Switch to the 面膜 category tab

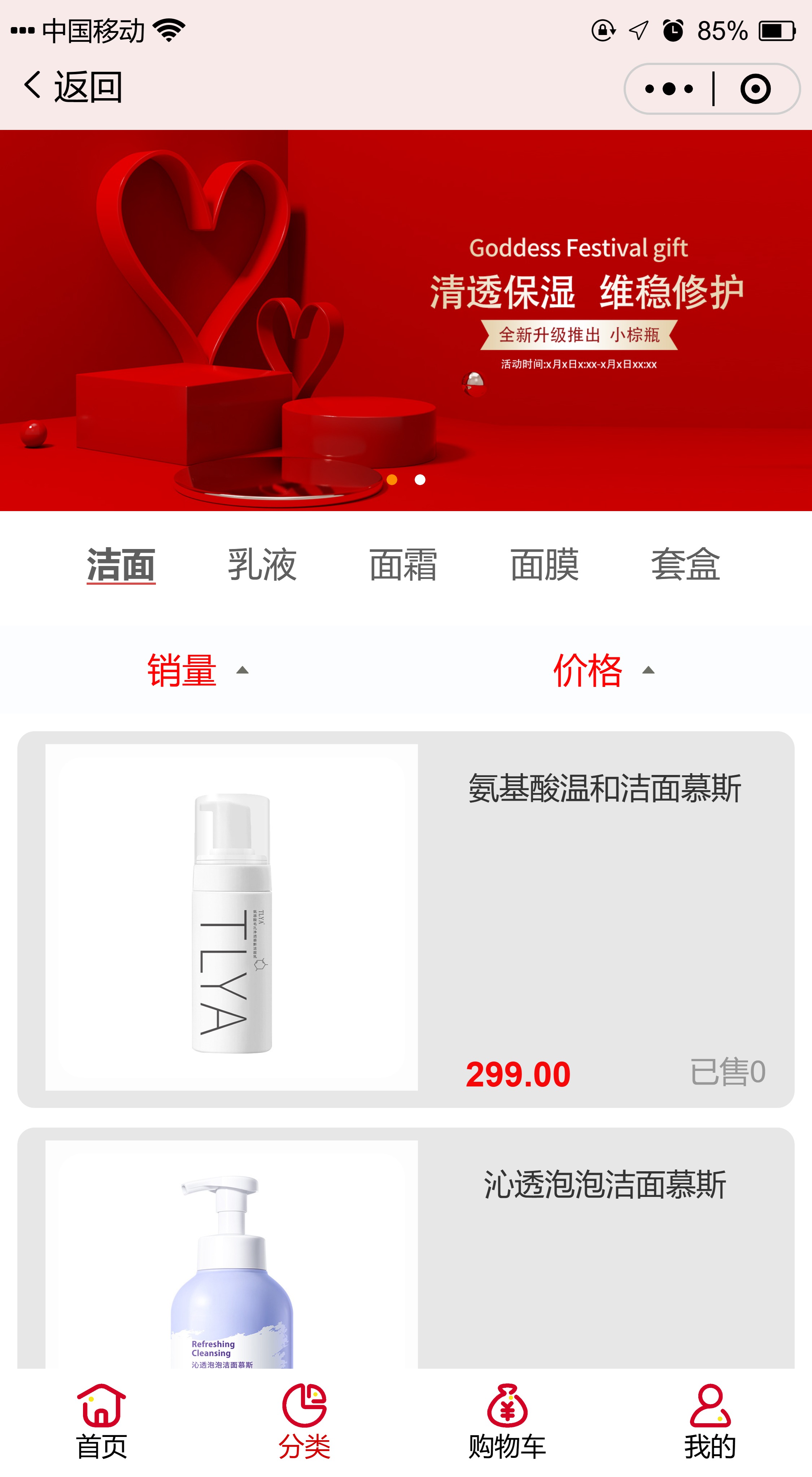(x=544, y=565)
